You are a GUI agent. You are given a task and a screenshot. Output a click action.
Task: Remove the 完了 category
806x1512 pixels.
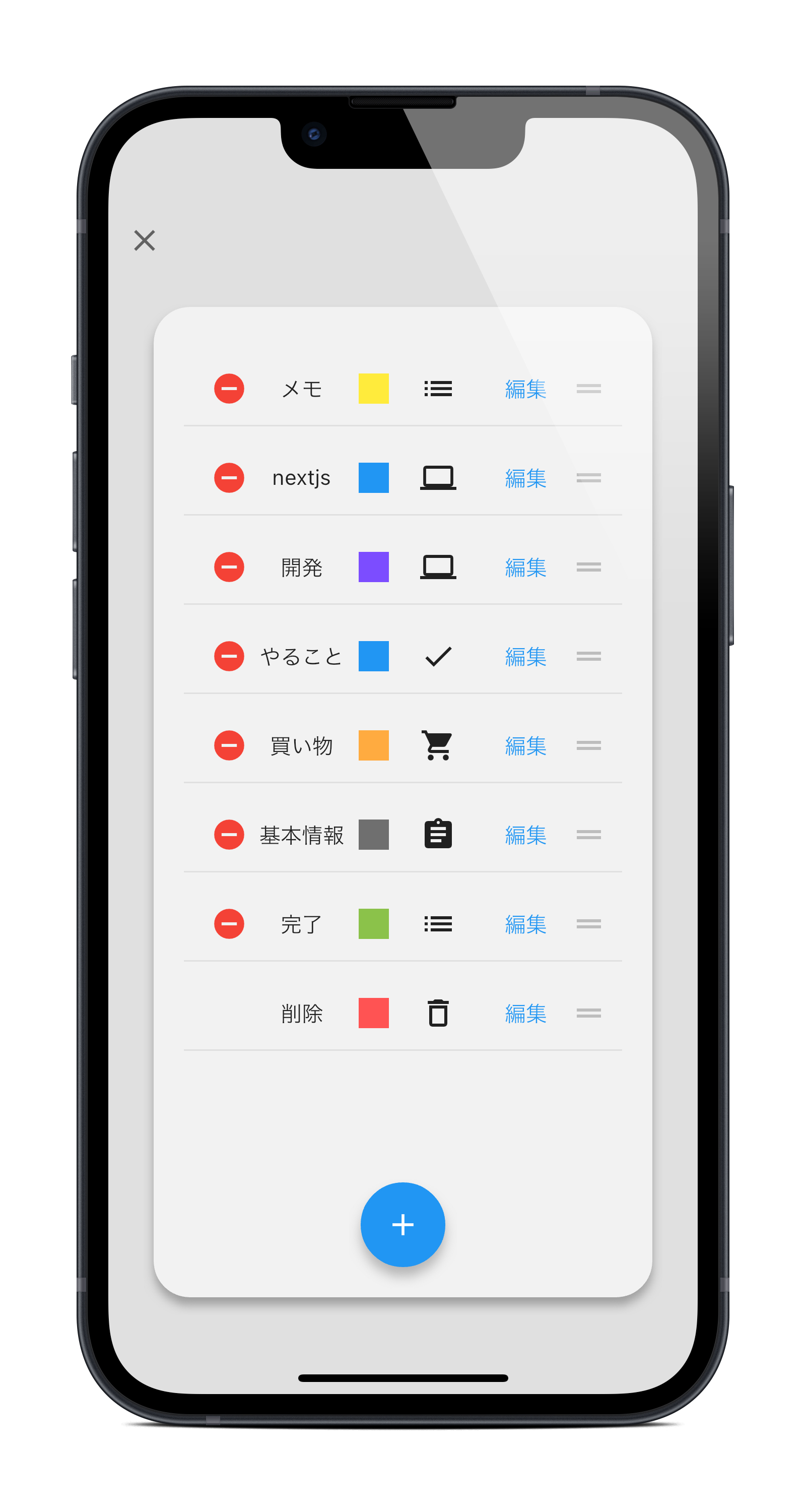(x=229, y=924)
